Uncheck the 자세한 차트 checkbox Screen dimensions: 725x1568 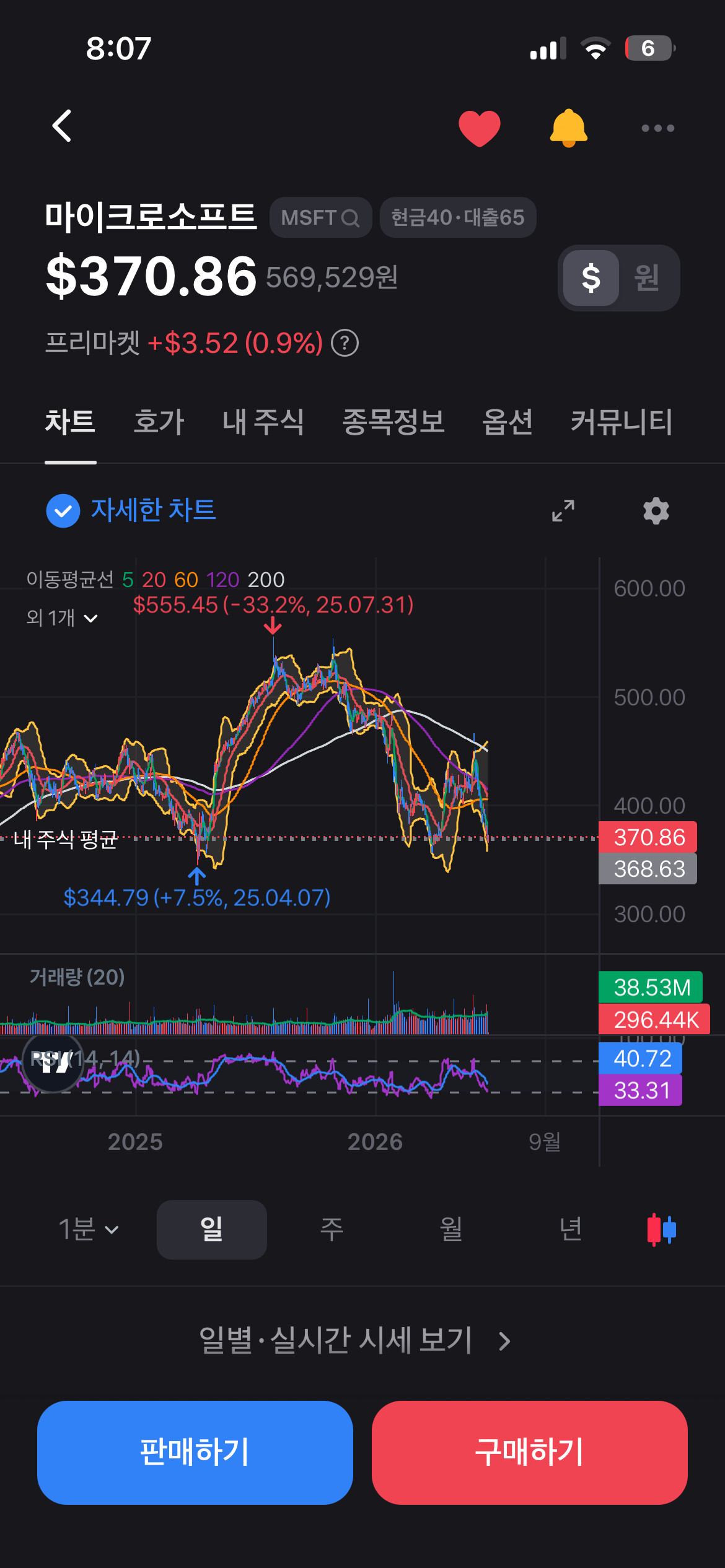click(63, 511)
